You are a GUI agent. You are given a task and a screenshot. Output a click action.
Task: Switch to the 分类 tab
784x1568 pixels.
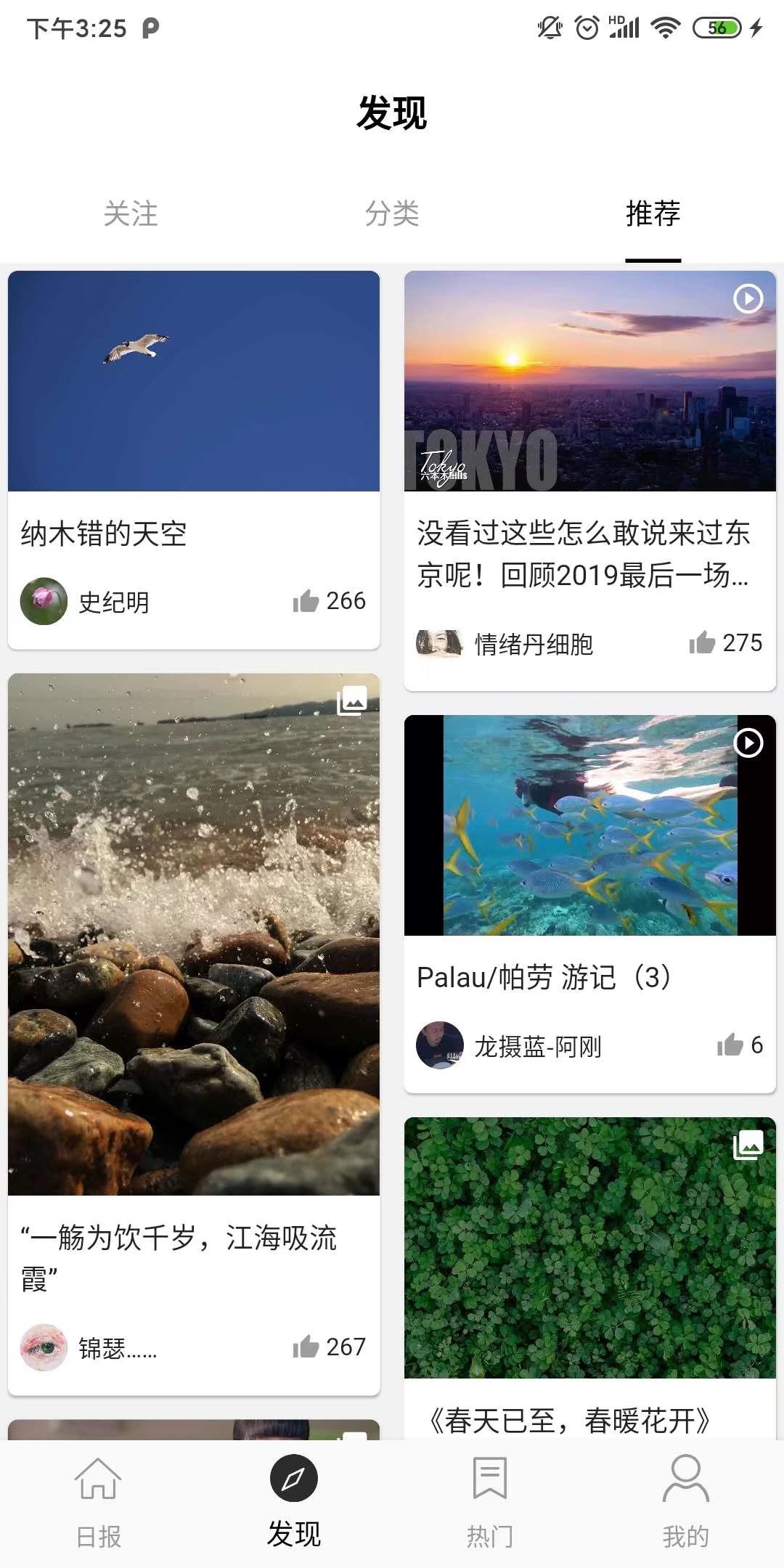point(392,213)
